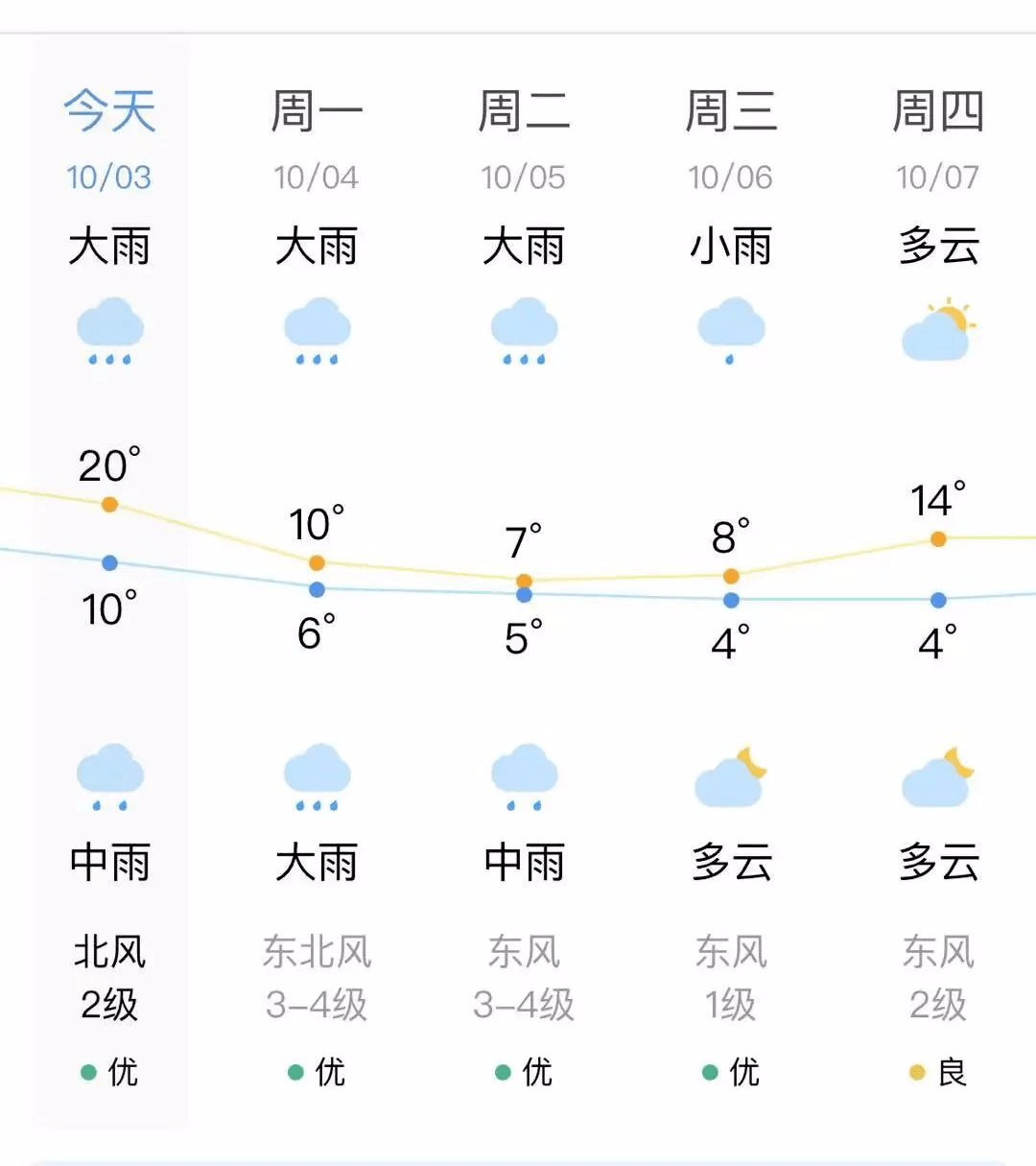Click the light rain icon under 周三
Image resolution: width=1036 pixels, height=1166 pixels.
[x=731, y=331]
